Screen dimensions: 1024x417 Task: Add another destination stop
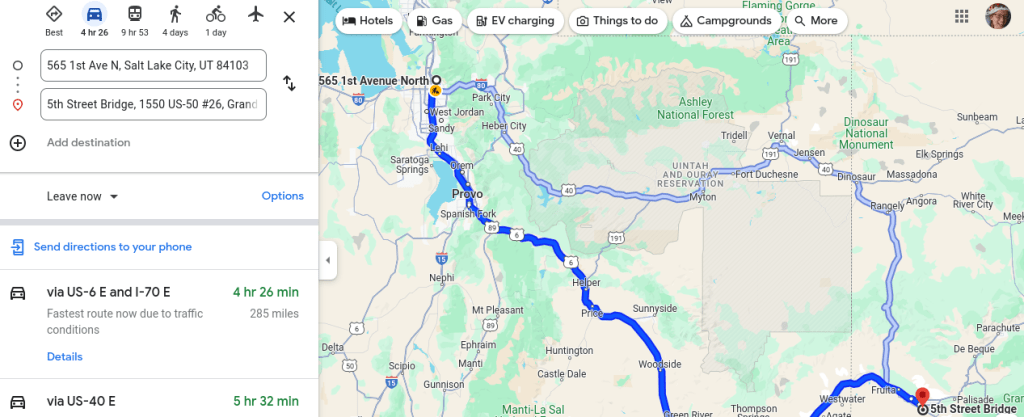[88, 142]
